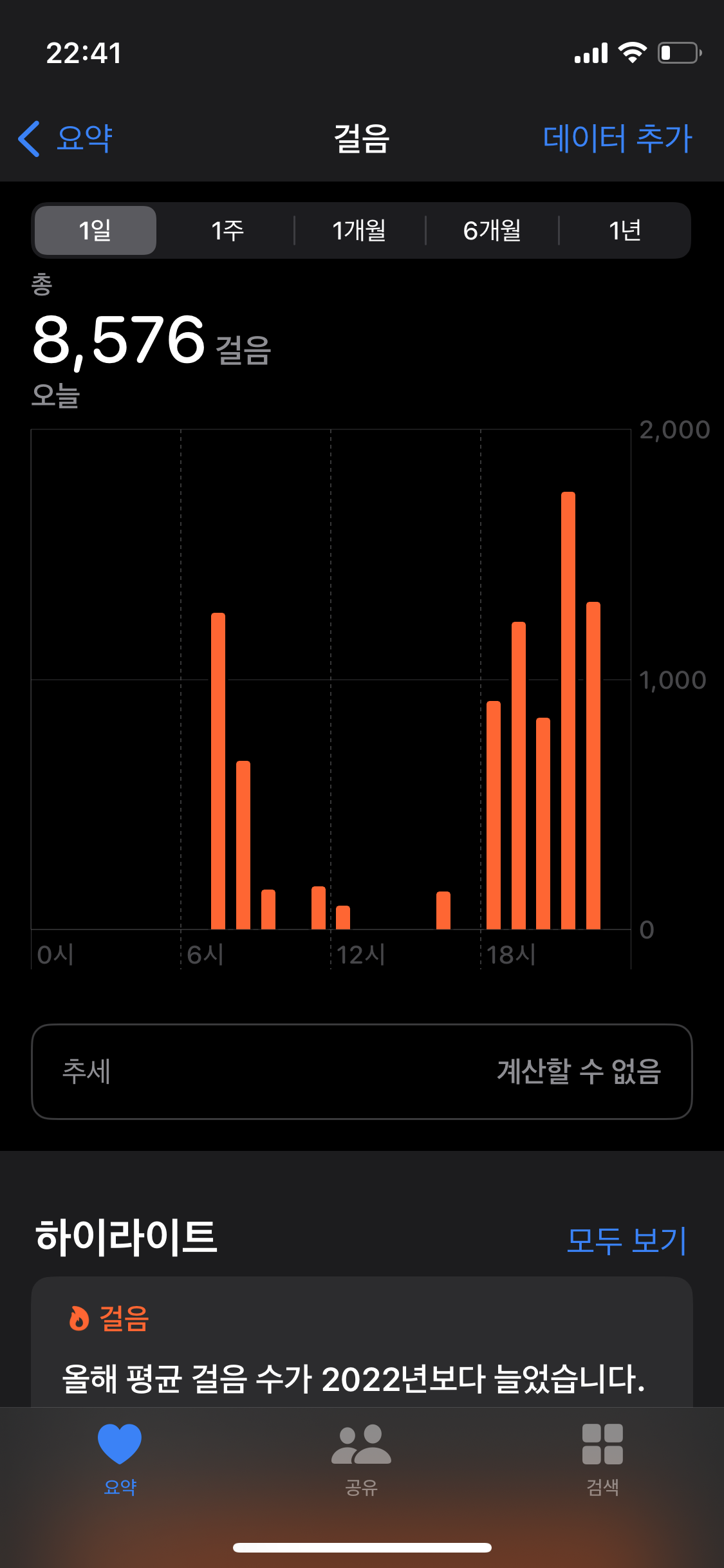Screen dimensions: 724x1568
Task: Show the 1년 step chart
Action: tap(624, 230)
